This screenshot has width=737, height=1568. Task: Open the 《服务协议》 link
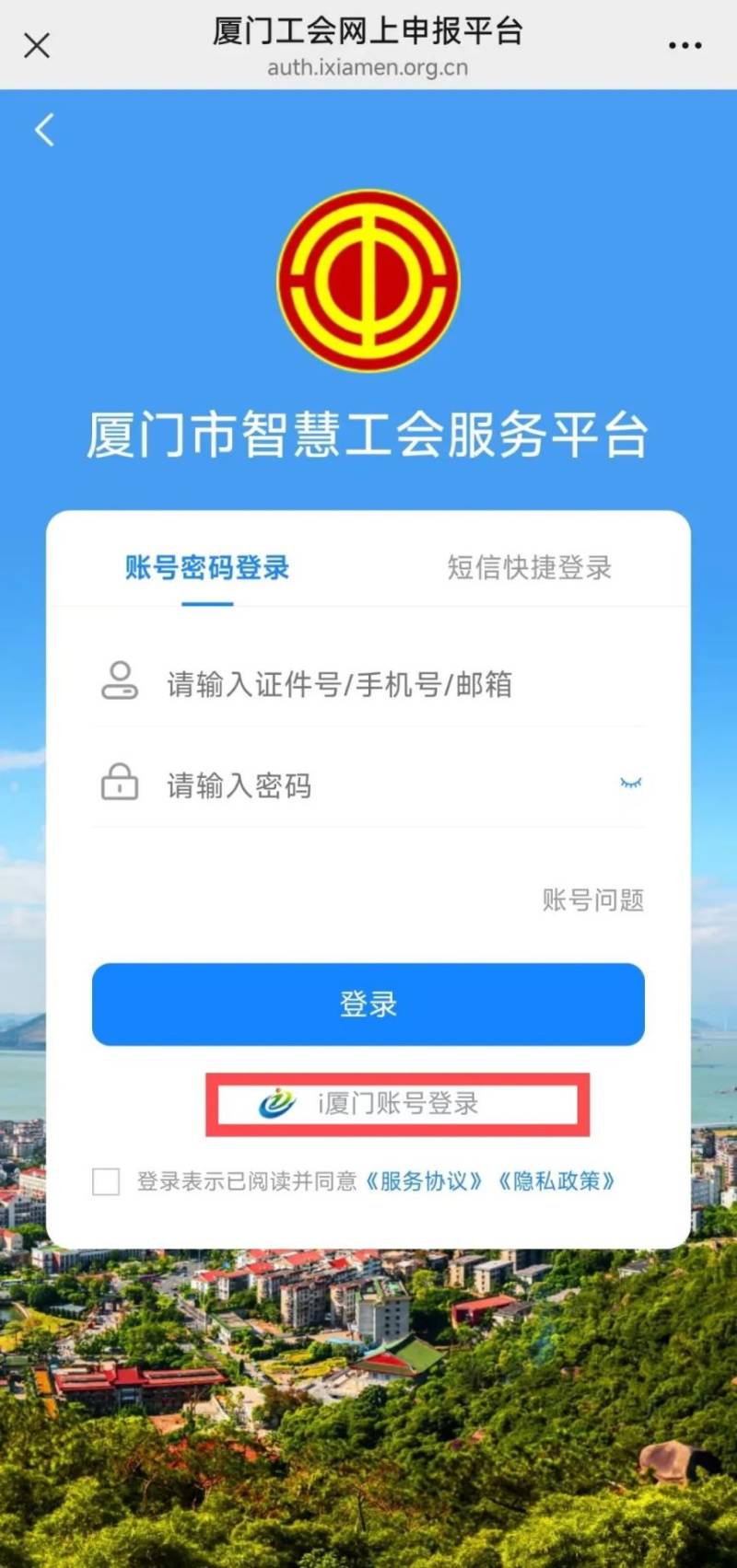point(424,1181)
